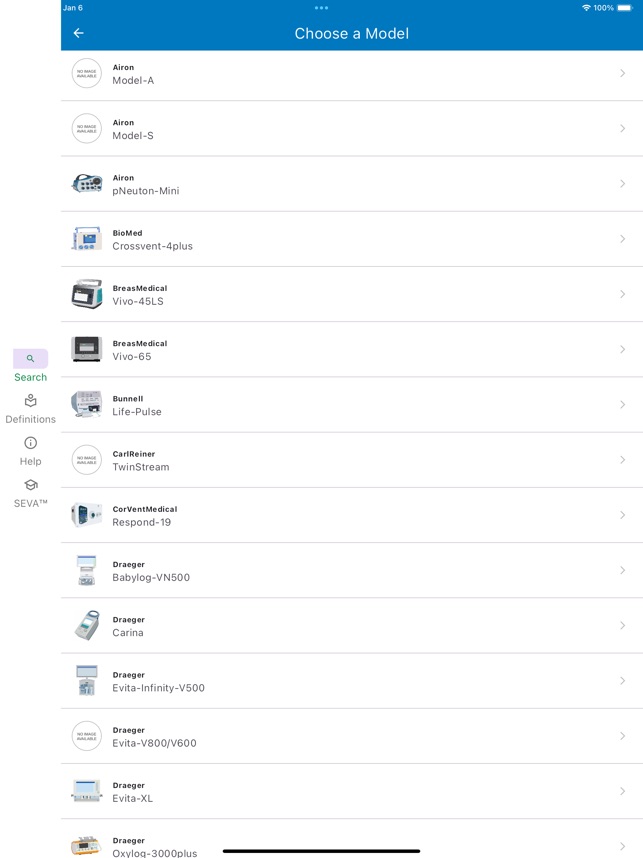Choose CorVentMedical Respond-19
Viewport: 643px width, 858px height.
tap(351, 515)
